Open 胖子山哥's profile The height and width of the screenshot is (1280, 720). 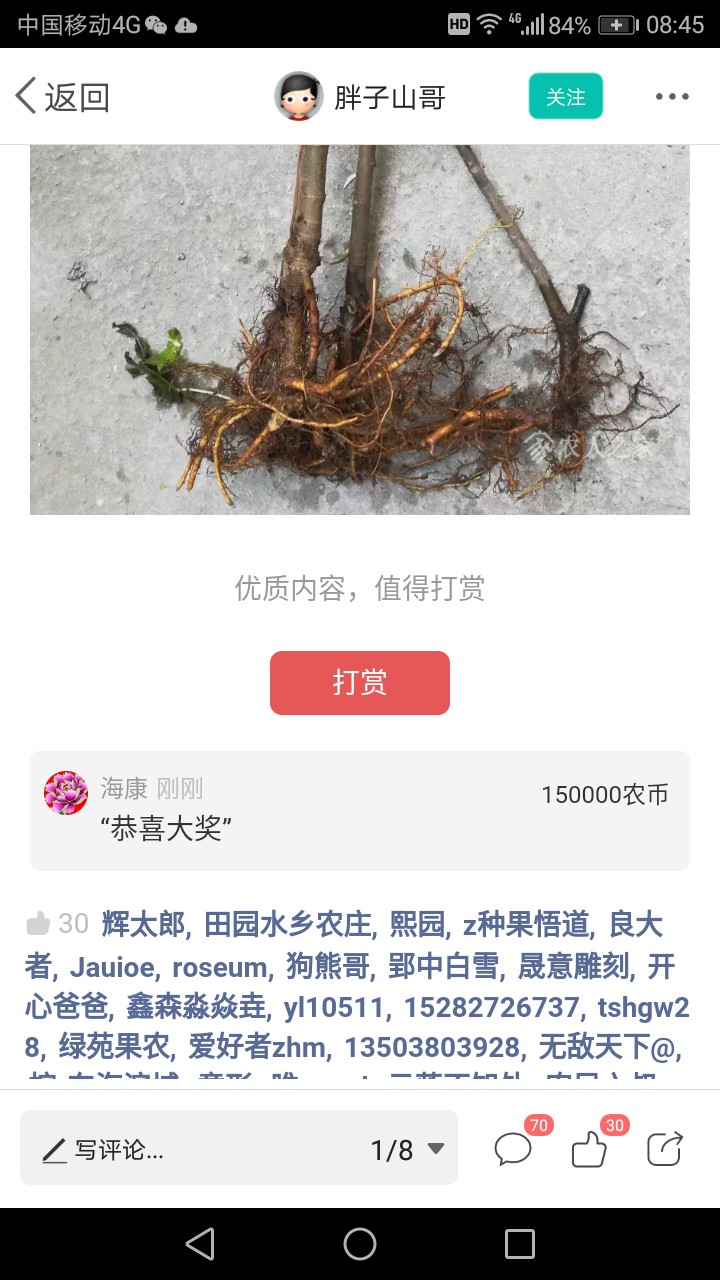360,97
